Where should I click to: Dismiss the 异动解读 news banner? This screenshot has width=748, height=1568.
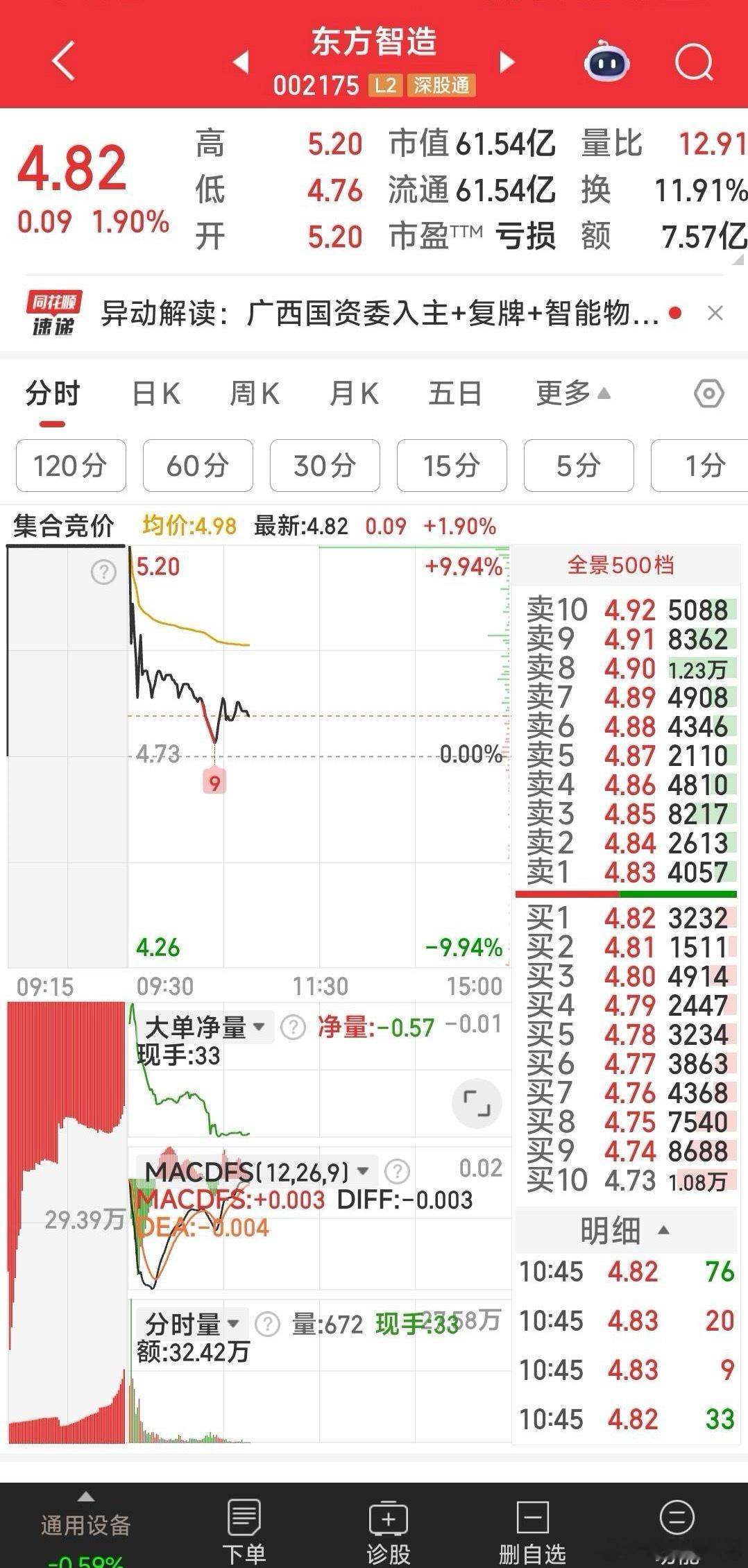tap(715, 314)
